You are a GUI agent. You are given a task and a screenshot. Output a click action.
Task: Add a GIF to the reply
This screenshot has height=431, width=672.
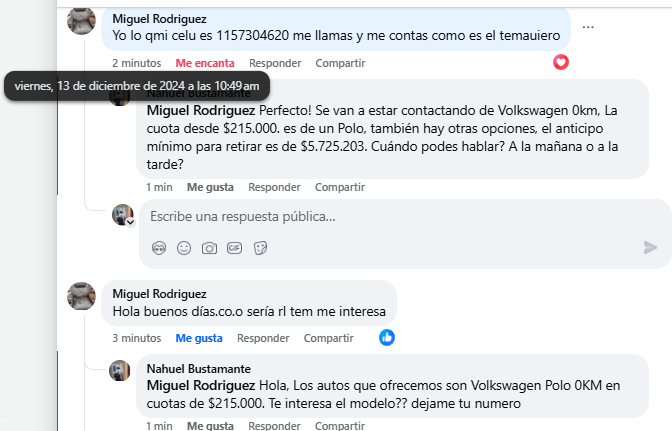tap(235, 247)
